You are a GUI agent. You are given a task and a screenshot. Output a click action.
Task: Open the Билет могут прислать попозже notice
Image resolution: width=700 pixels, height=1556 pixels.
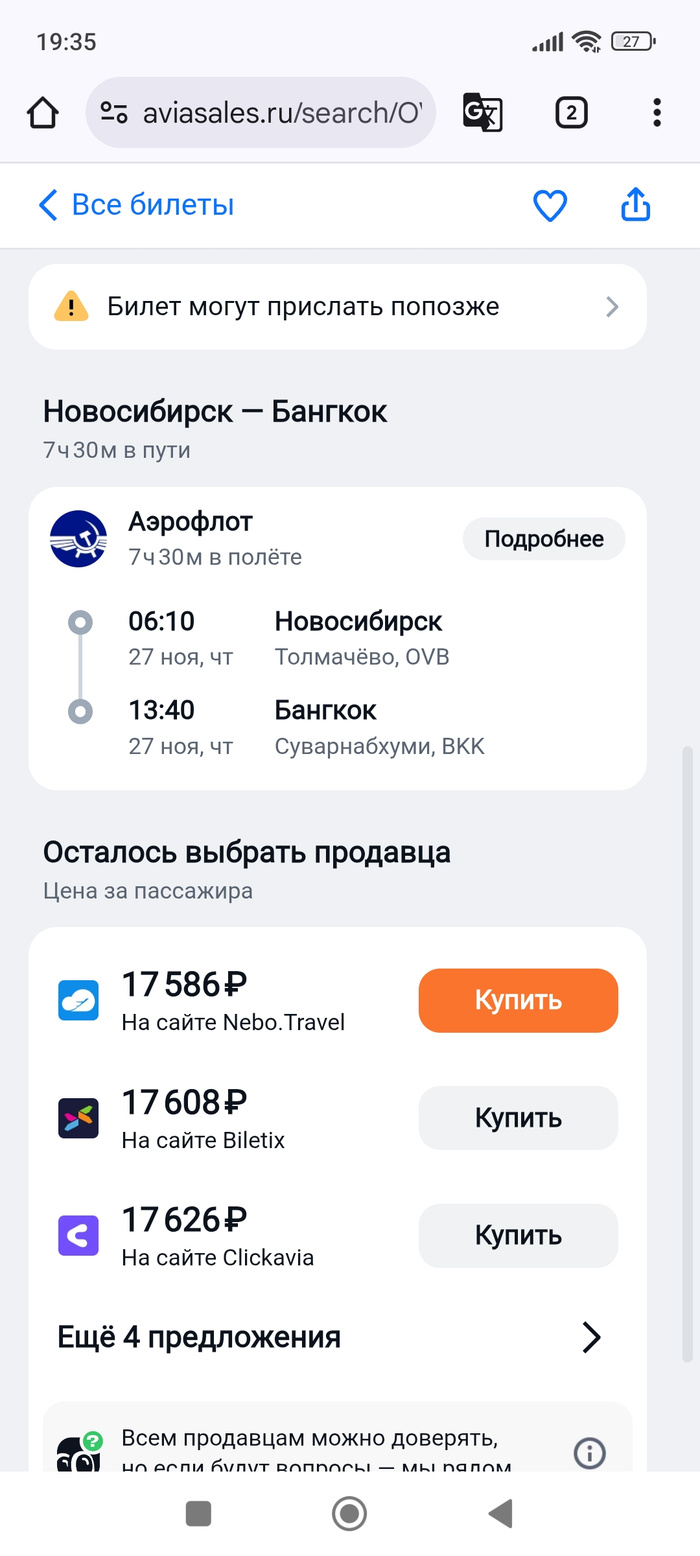coord(337,307)
